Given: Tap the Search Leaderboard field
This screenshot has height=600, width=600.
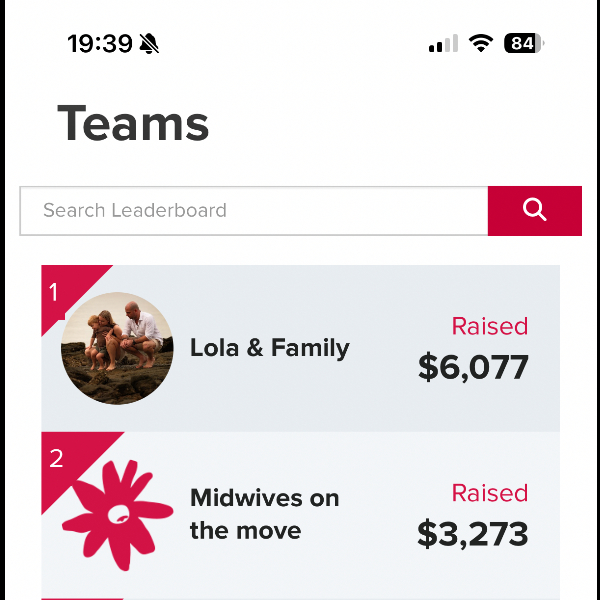Looking at the screenshot, I should (254, 211).
